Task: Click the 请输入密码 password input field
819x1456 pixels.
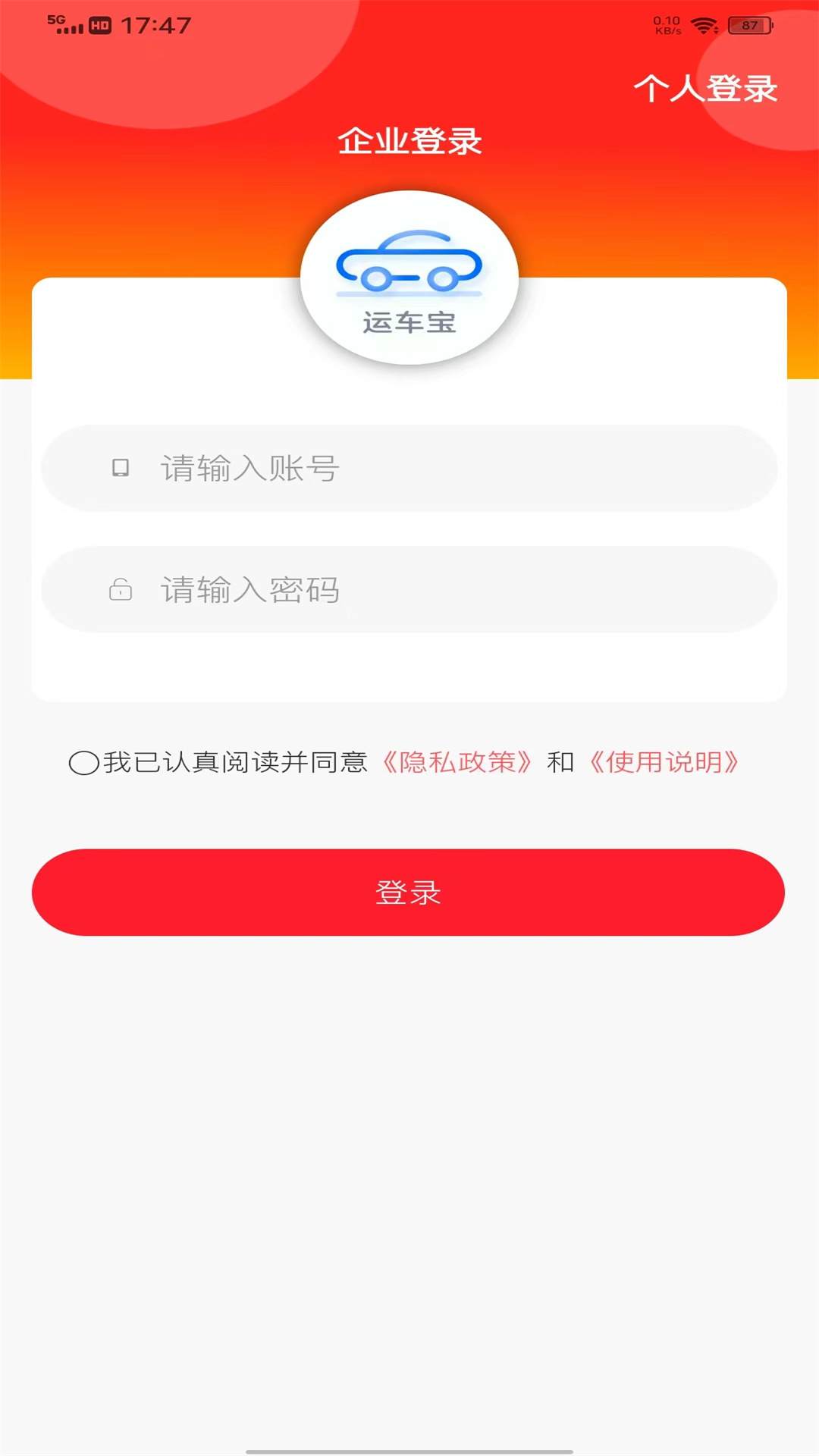Action: (x=409, y=590)
